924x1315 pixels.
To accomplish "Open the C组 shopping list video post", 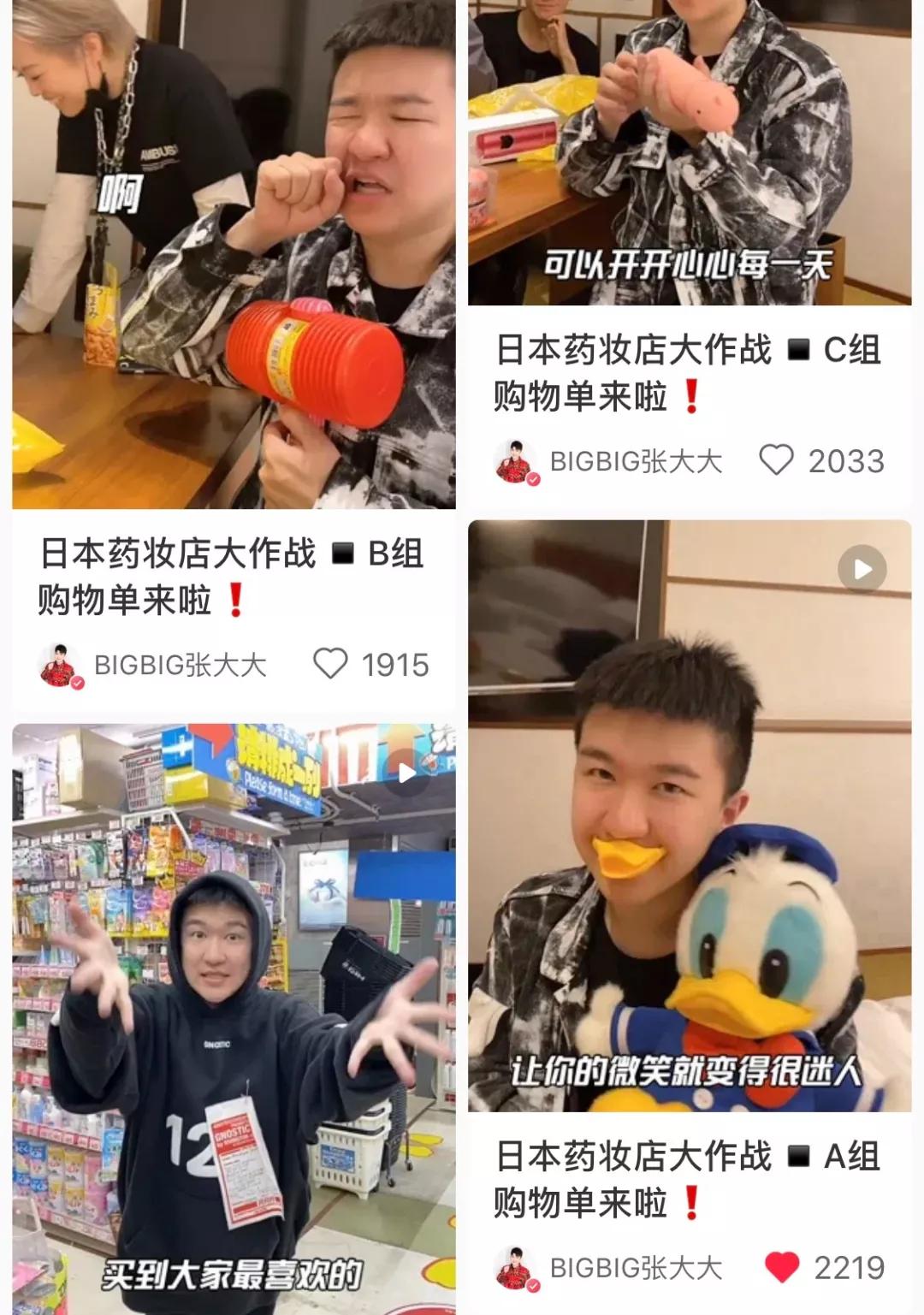I will [689, 154].
